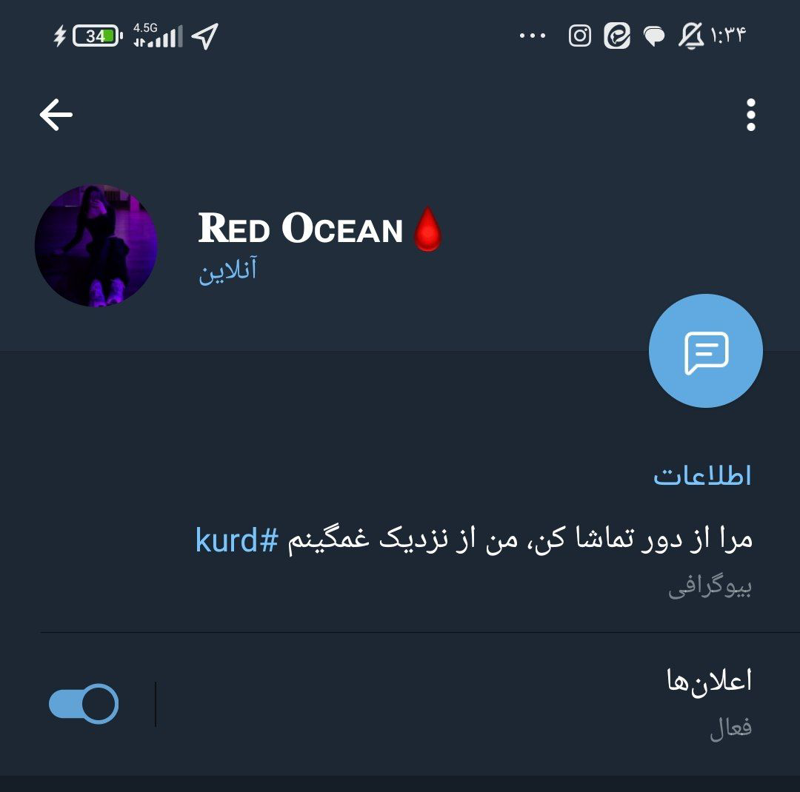
Task: Open Red Ocean's profile photo
Action: click(x=96, y=245)
